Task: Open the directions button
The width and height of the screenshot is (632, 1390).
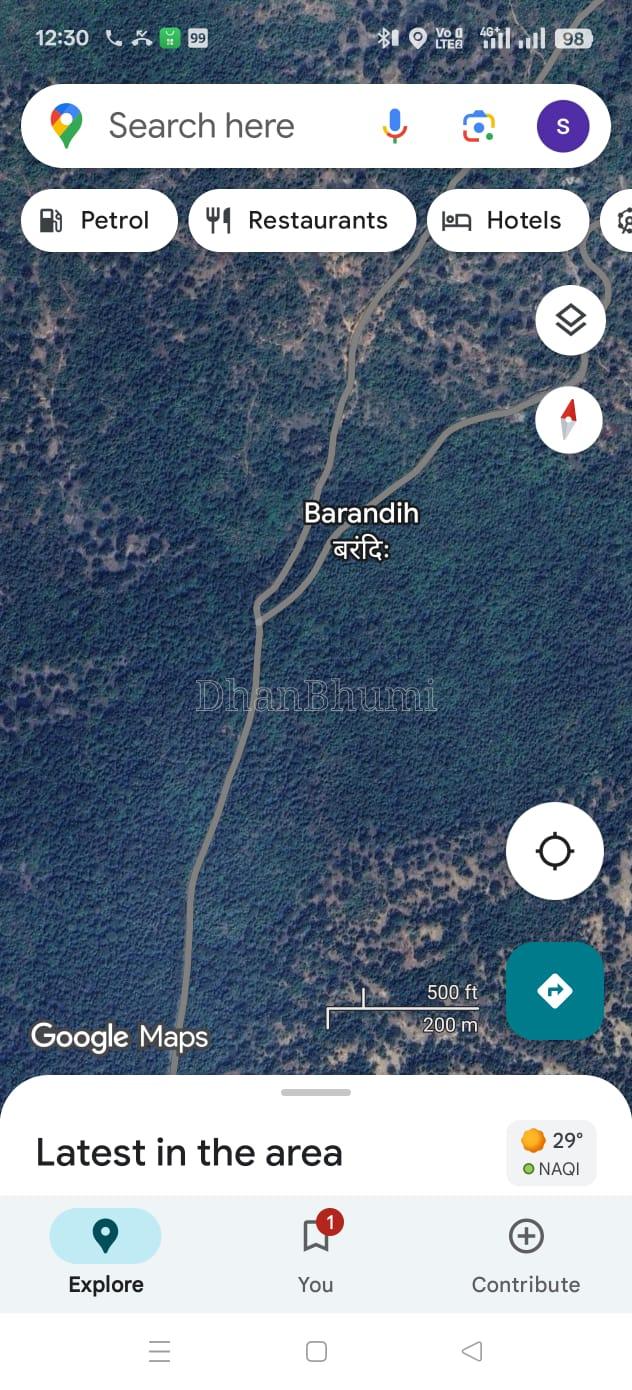Action: pyautogui.click(x=554, y=991)
